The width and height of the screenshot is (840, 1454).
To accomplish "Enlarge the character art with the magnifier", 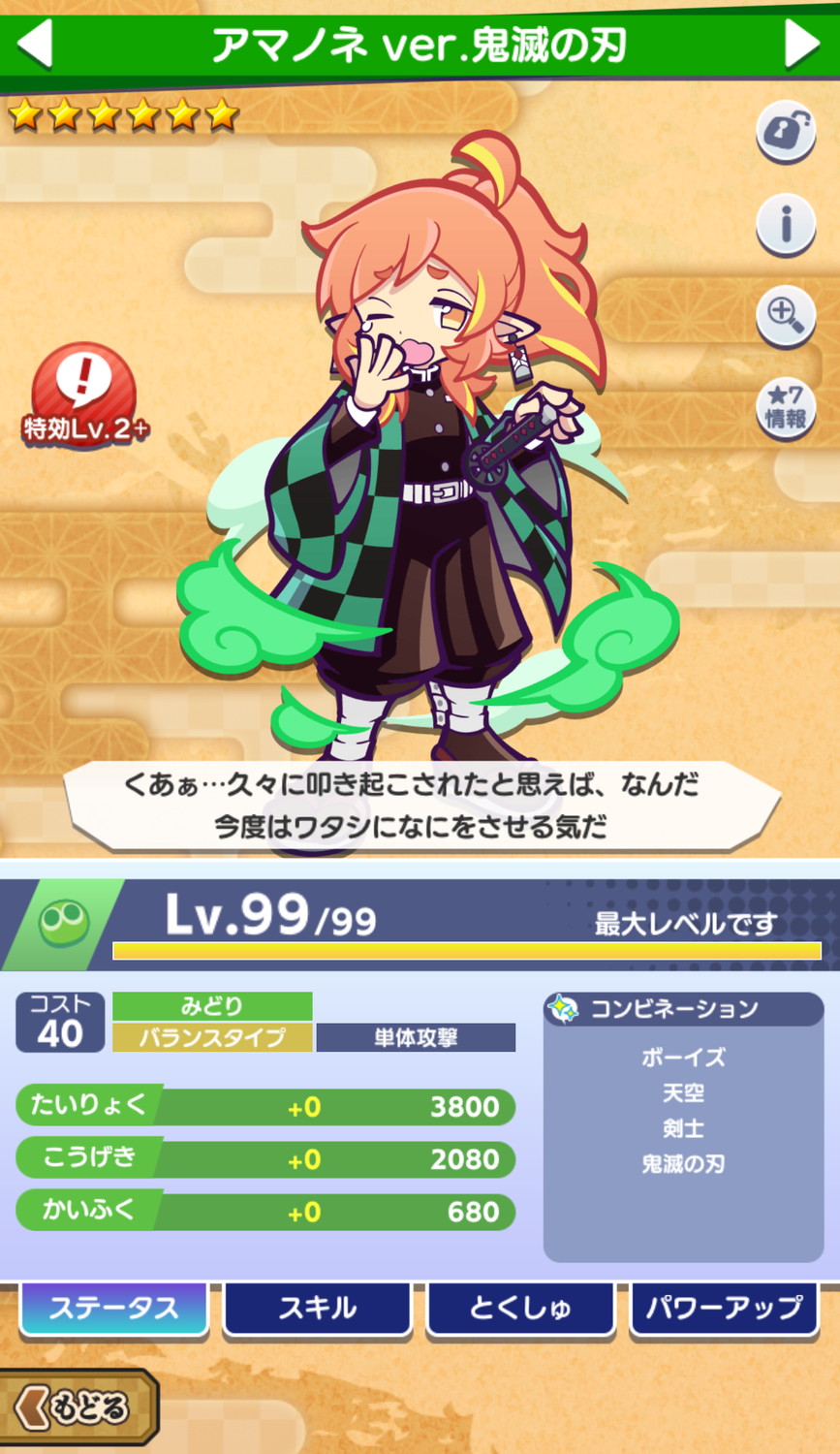I will (785, 315).
